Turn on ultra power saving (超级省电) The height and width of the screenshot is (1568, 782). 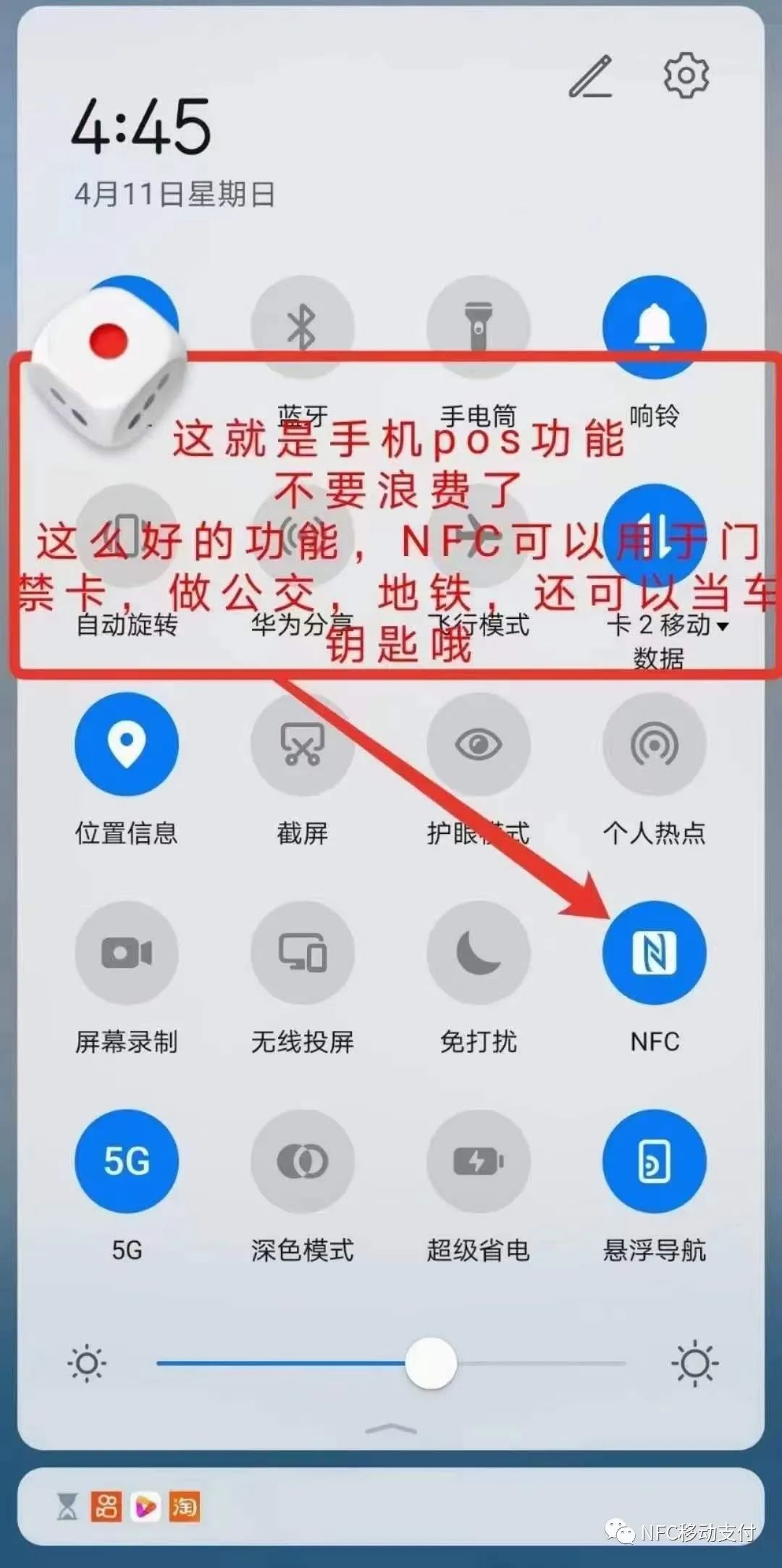click(x=478, y=1161)
